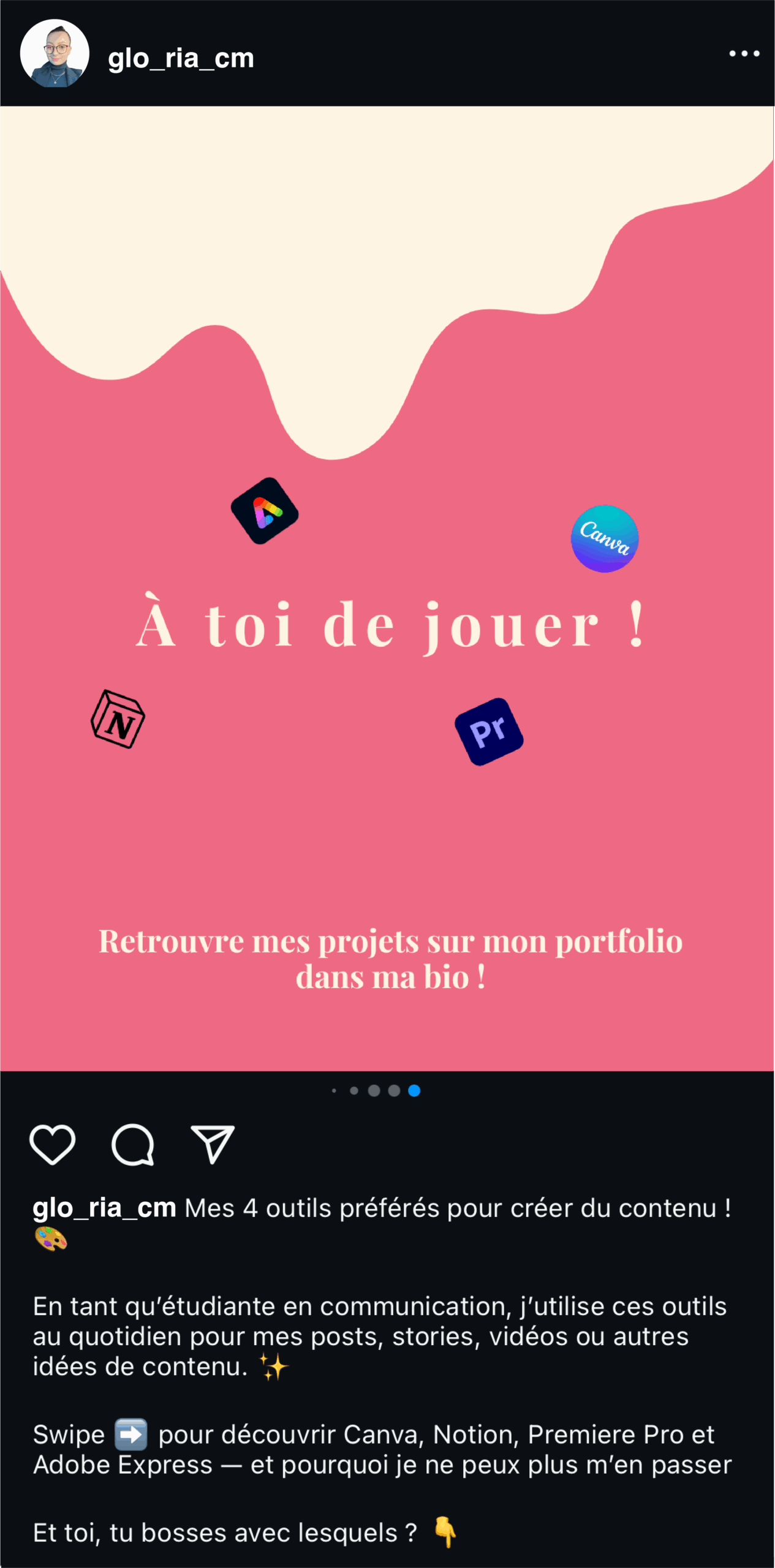
Task: Select the first carousel indicator dot
Action: (x=335, y=1090)
